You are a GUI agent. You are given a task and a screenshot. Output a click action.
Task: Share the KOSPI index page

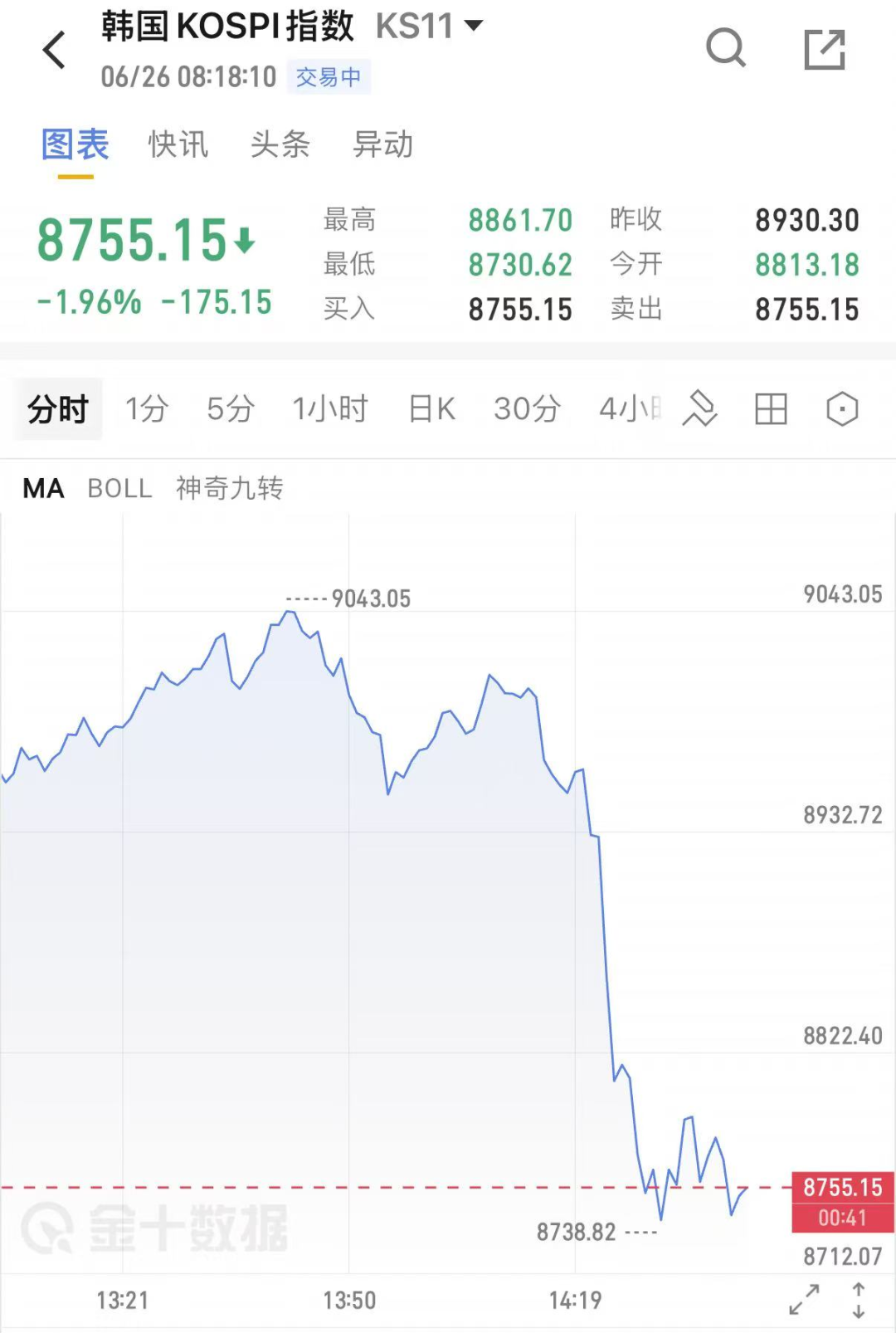pos(825,49)
